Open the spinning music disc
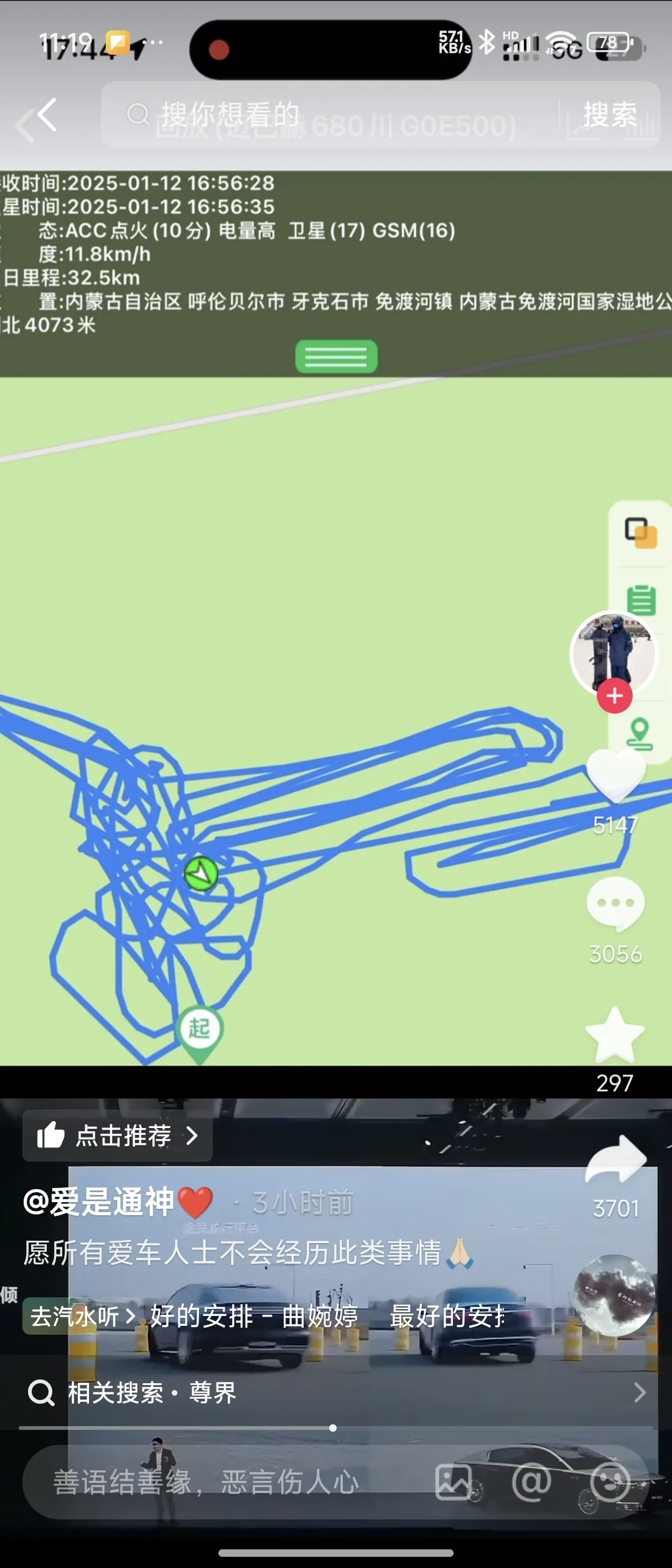Viewport: 672px width, 1568px height. [614, 1296]
